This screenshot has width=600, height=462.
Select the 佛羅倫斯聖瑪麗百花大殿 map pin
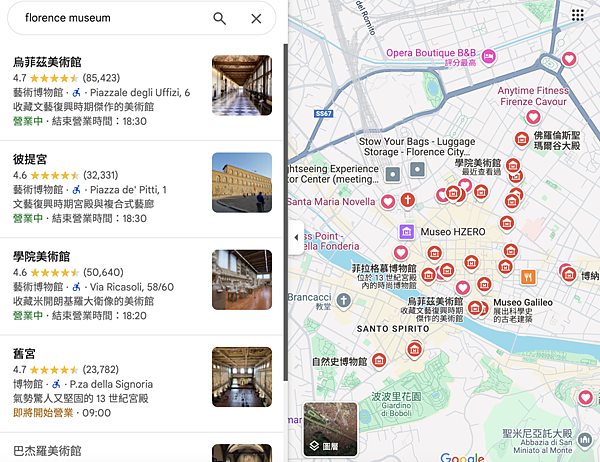click(x=521, y=137)
